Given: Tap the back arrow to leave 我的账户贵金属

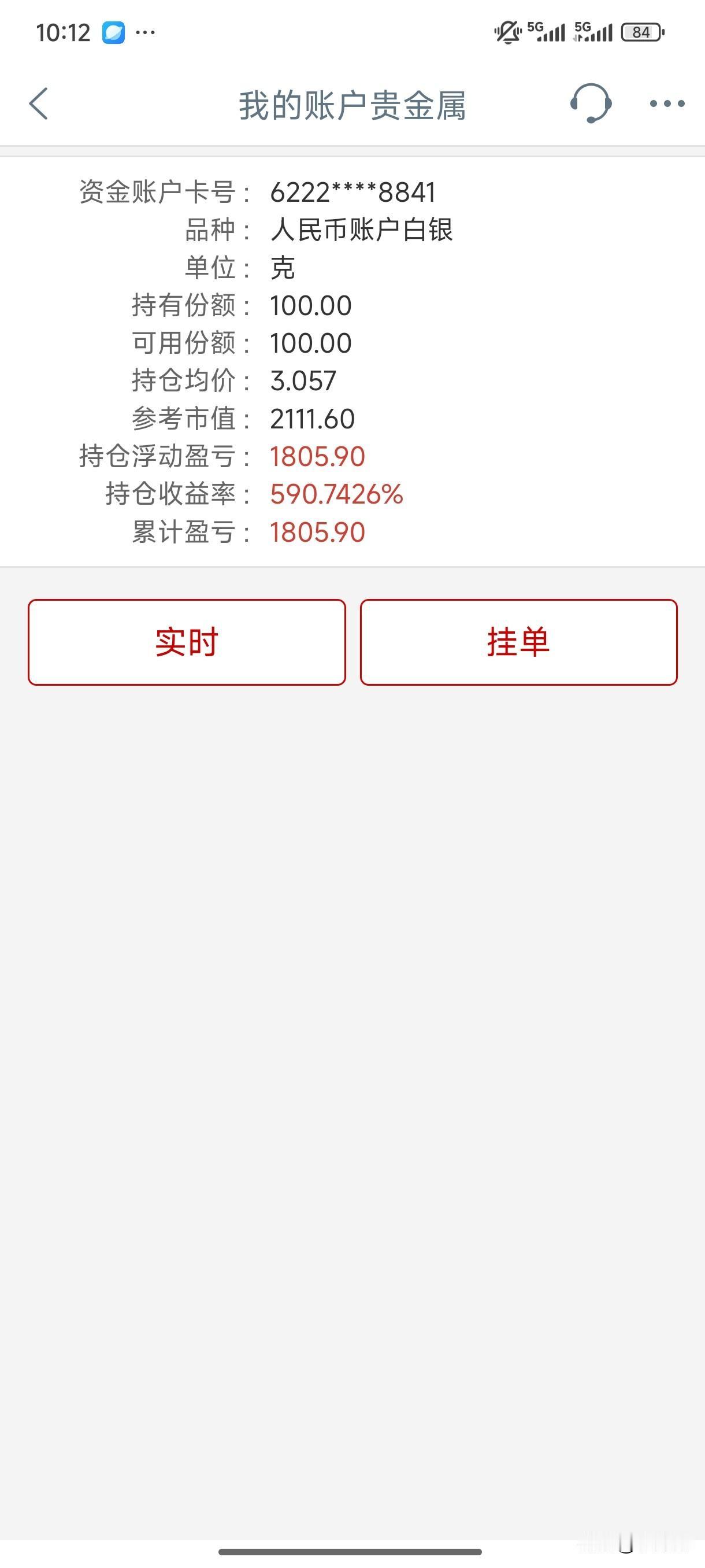Looking at the screenshot, I should point(39,104).
